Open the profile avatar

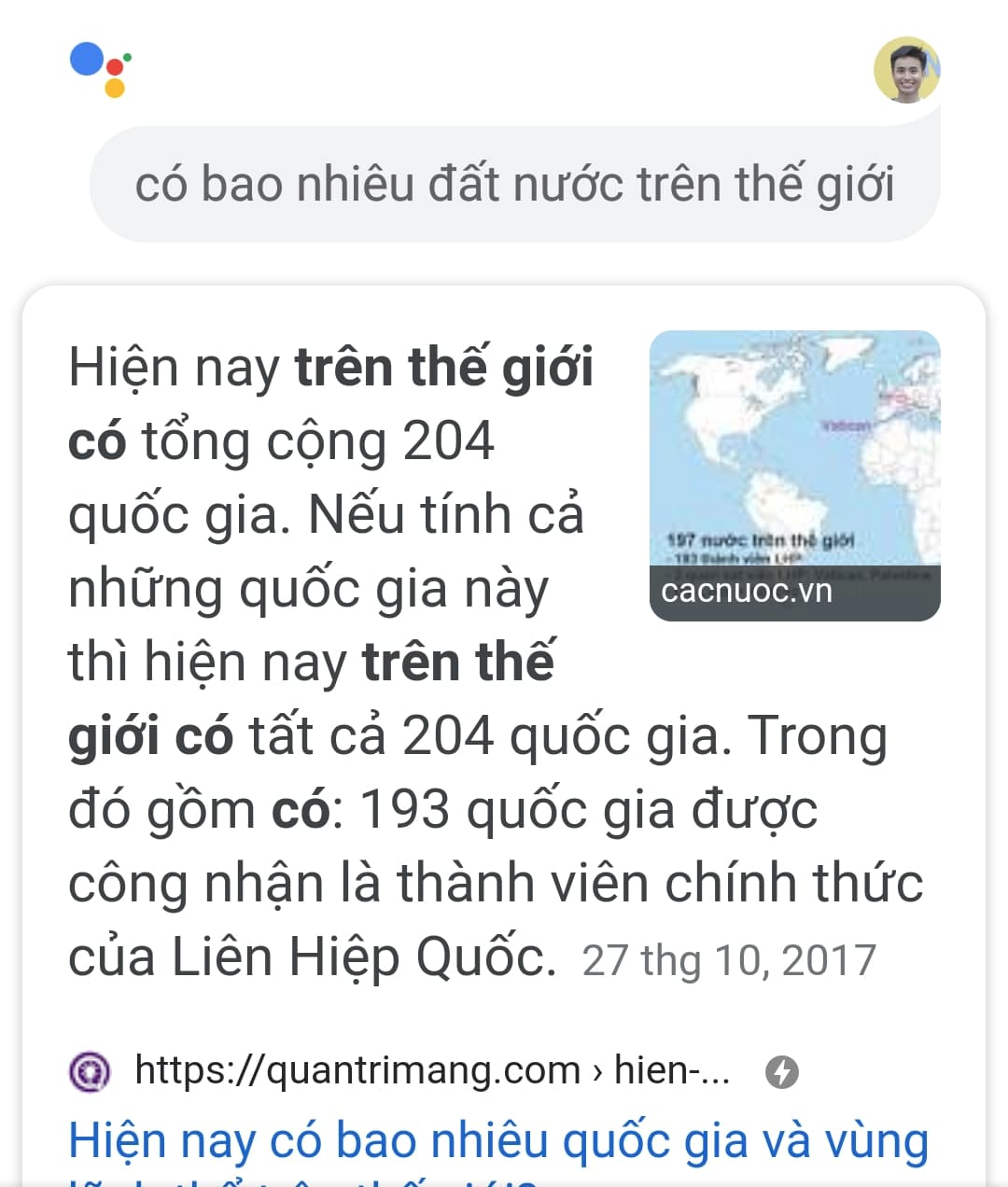tap(906, 71)
